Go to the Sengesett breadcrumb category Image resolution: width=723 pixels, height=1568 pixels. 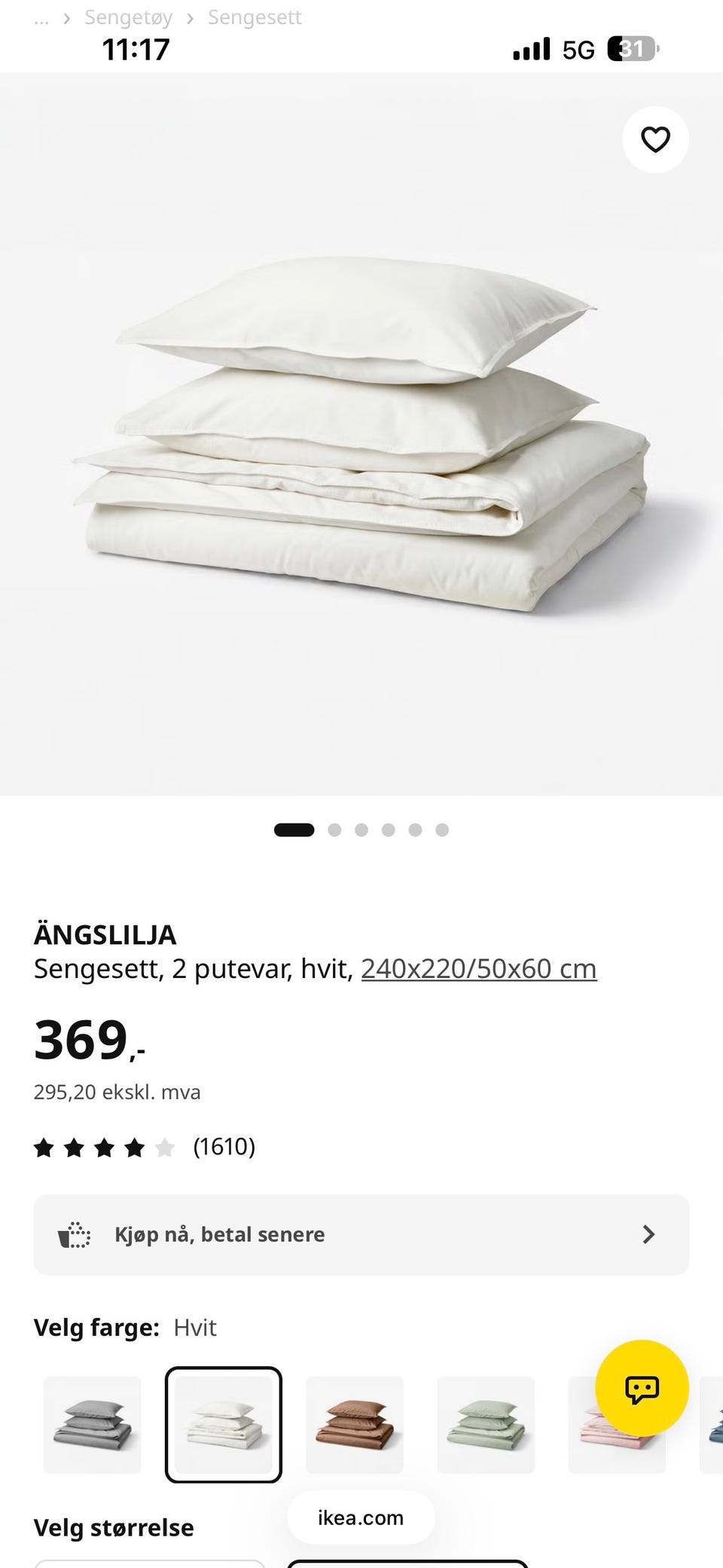pyautogui.click(x=255, y=17)
